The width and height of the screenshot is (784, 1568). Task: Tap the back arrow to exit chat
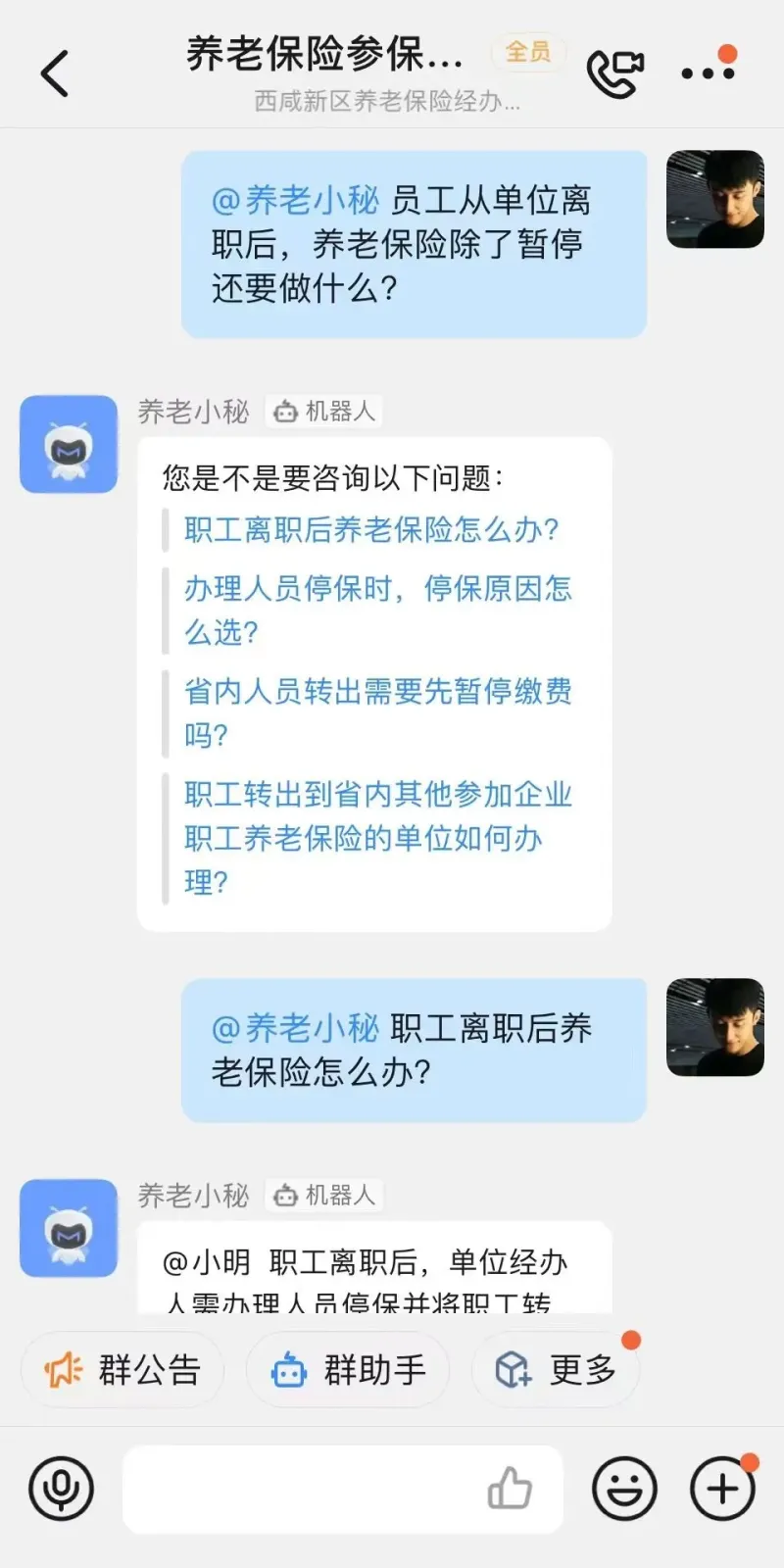pyautogui.click(x=56, y=73)
